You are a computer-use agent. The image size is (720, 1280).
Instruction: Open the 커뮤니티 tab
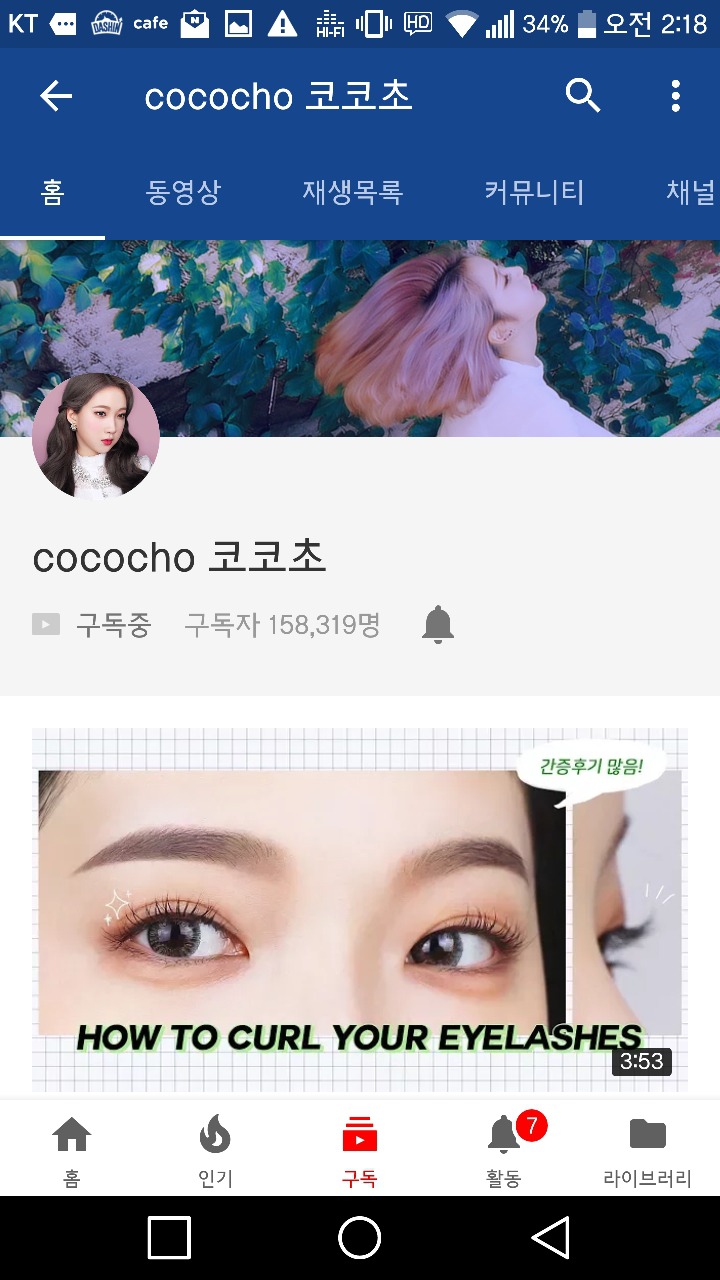(x=534, y=191)
